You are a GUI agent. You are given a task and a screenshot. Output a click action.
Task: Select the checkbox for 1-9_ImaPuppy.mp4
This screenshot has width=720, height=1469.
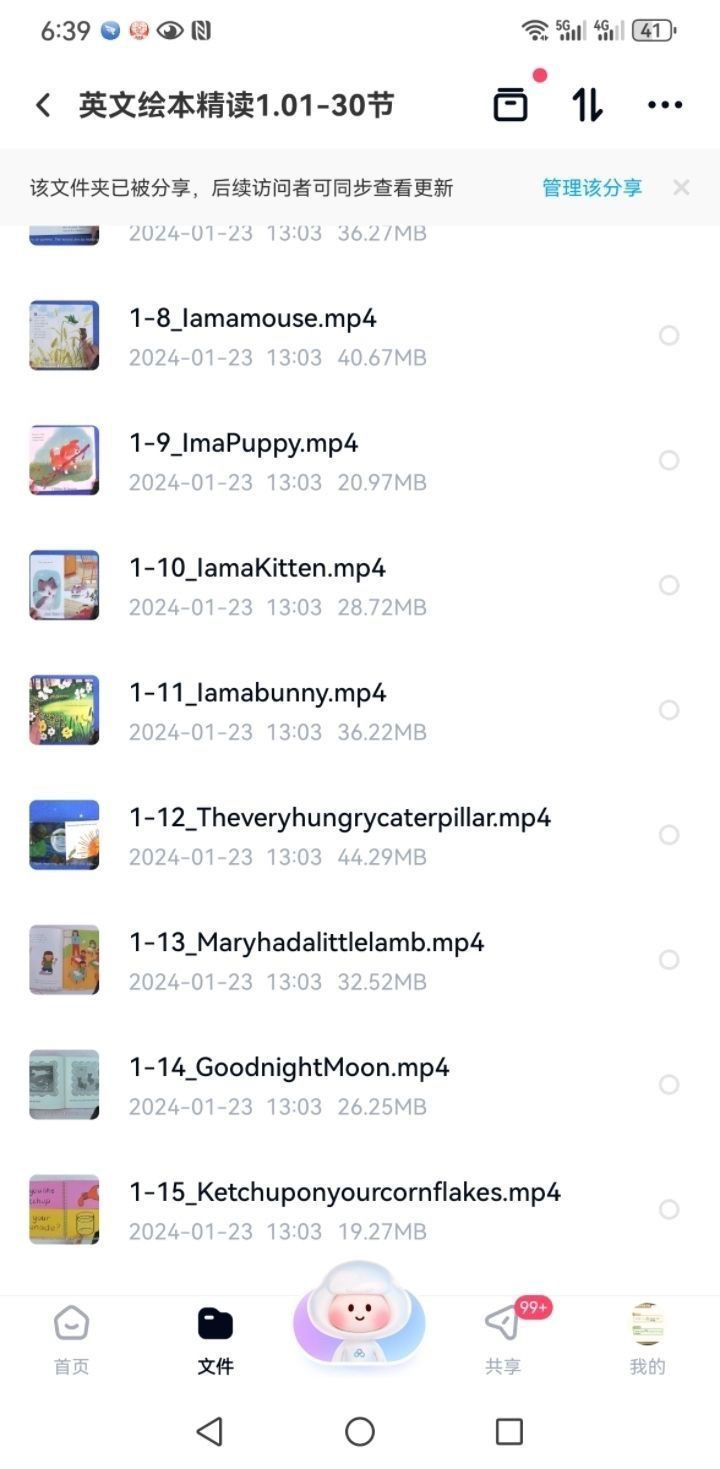click(669, 460)
